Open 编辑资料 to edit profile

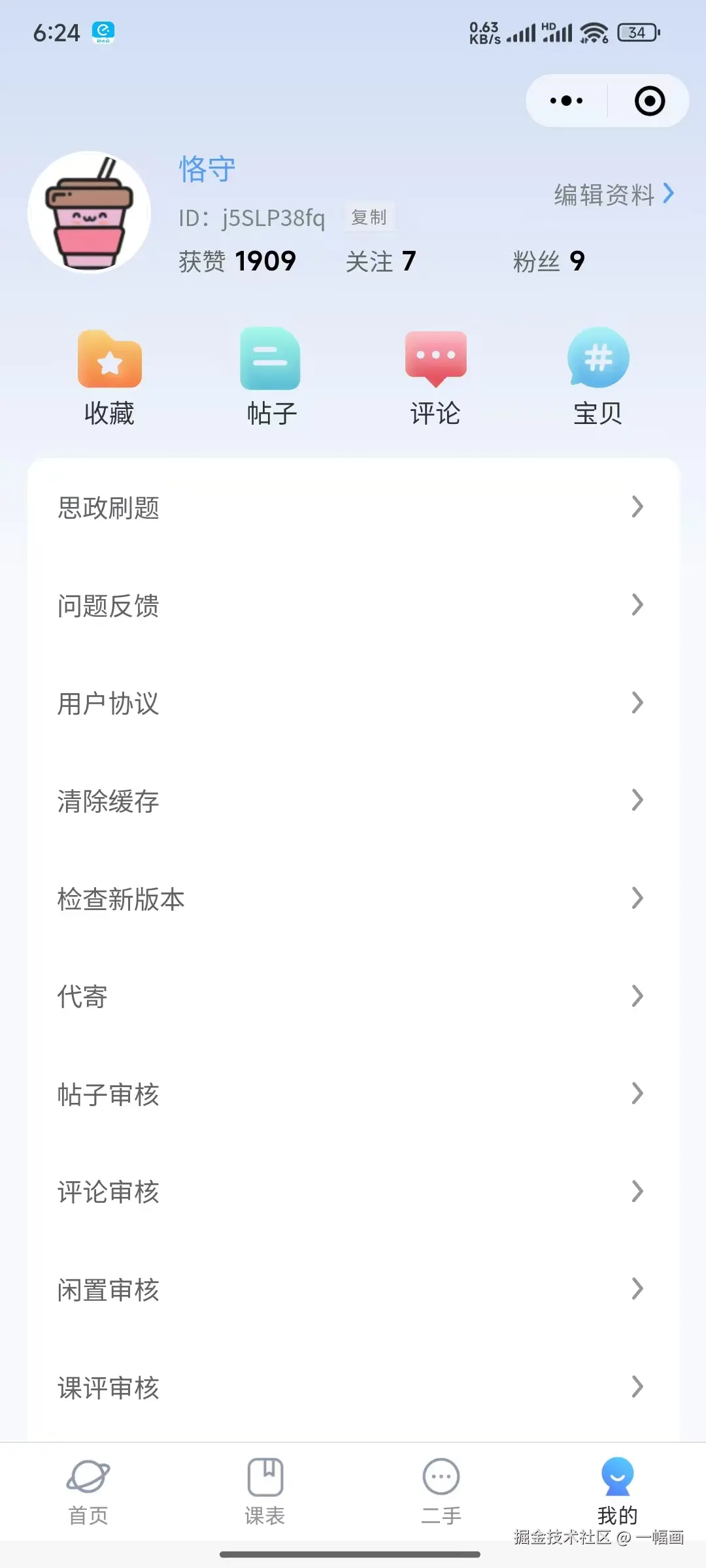point(613,194)
